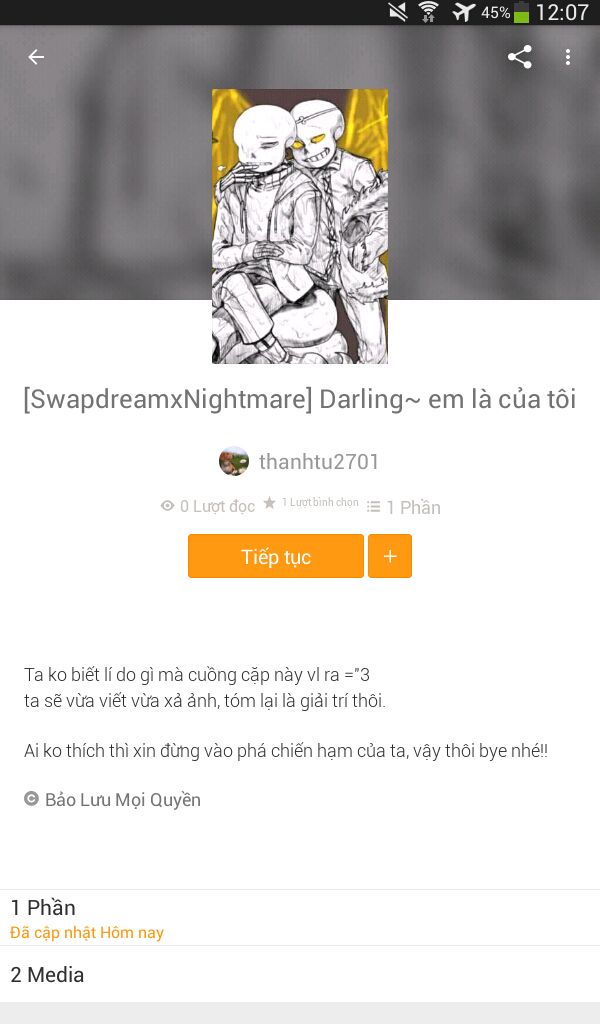
Task: Tap the Tiếp tục button
Action: tap(276, 556)
